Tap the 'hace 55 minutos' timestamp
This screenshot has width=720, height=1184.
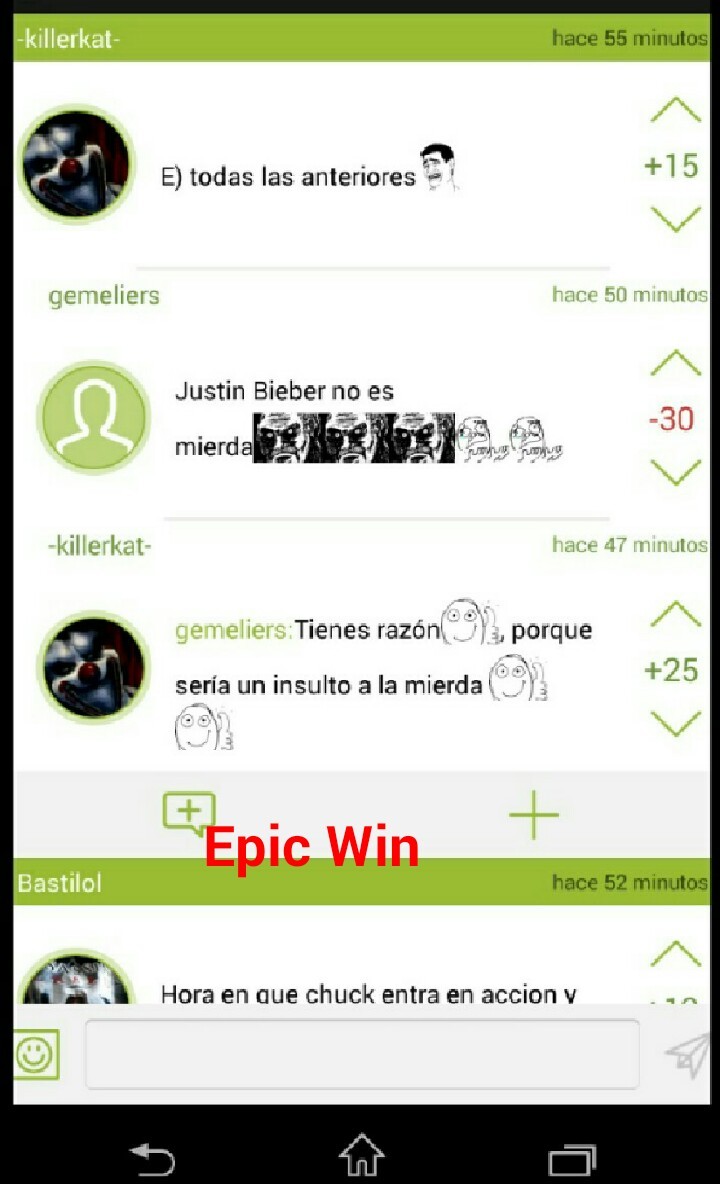[x=631, y=38]
